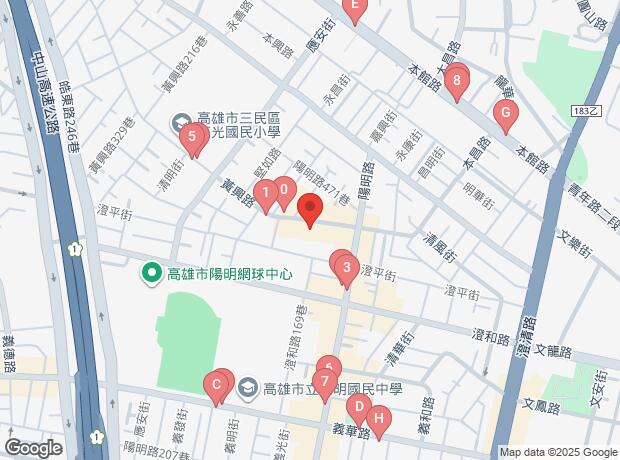Tap the unlabeled red pin at center
620x460 pixels.
(x=309, y=210)
